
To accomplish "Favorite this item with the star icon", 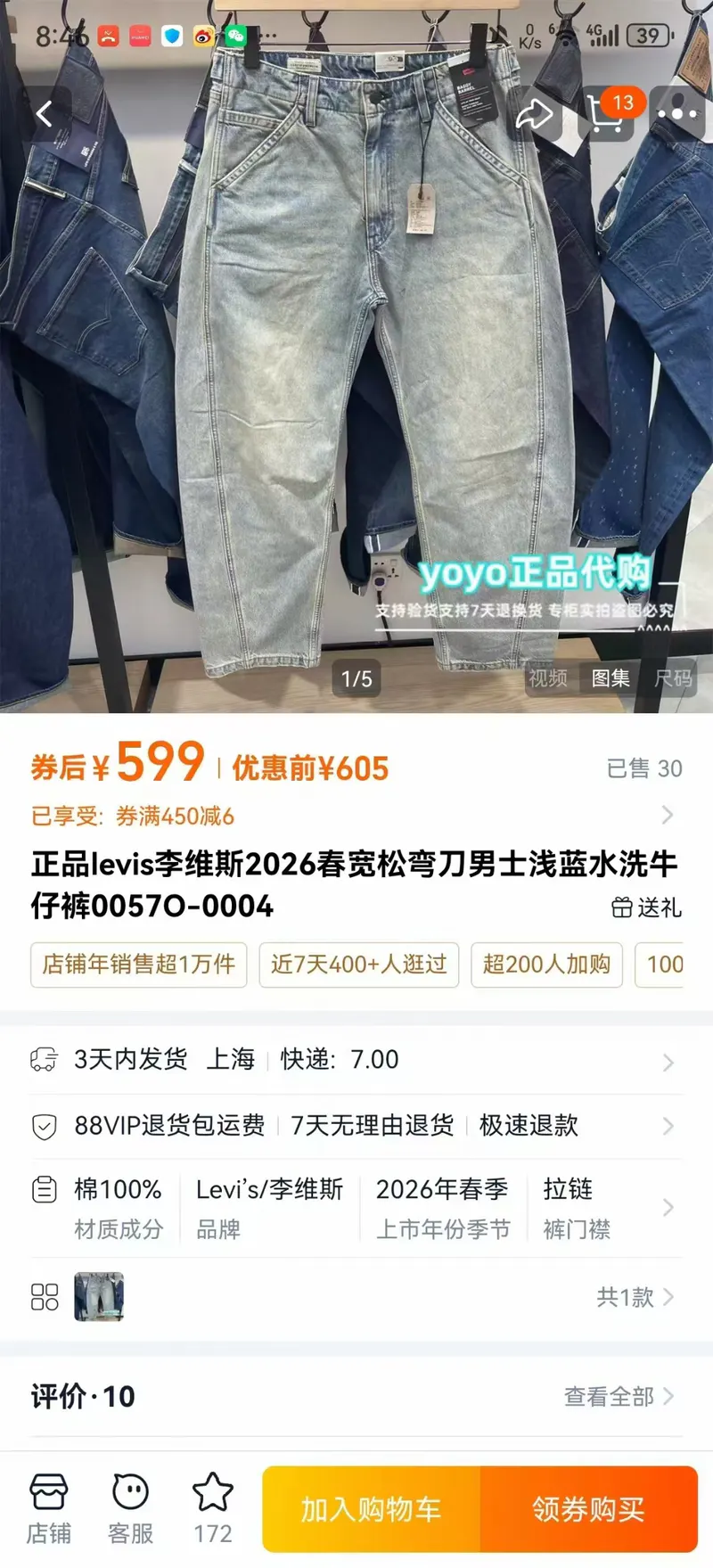I will tap(213, 1507).
